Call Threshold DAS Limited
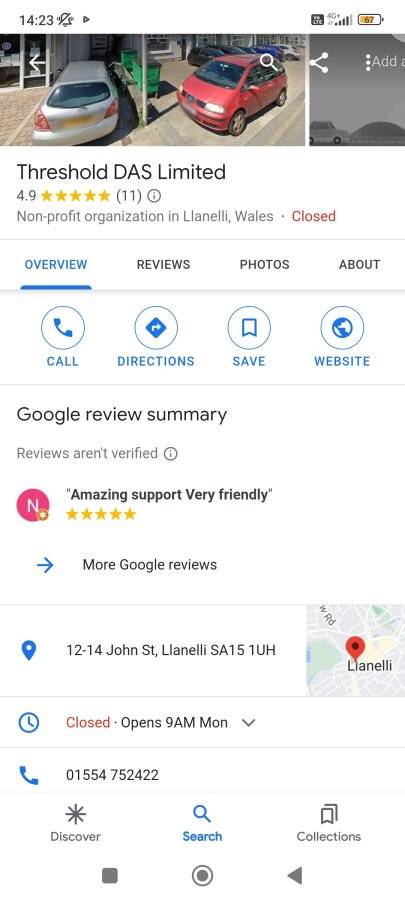405x900 pixels. 63,337
